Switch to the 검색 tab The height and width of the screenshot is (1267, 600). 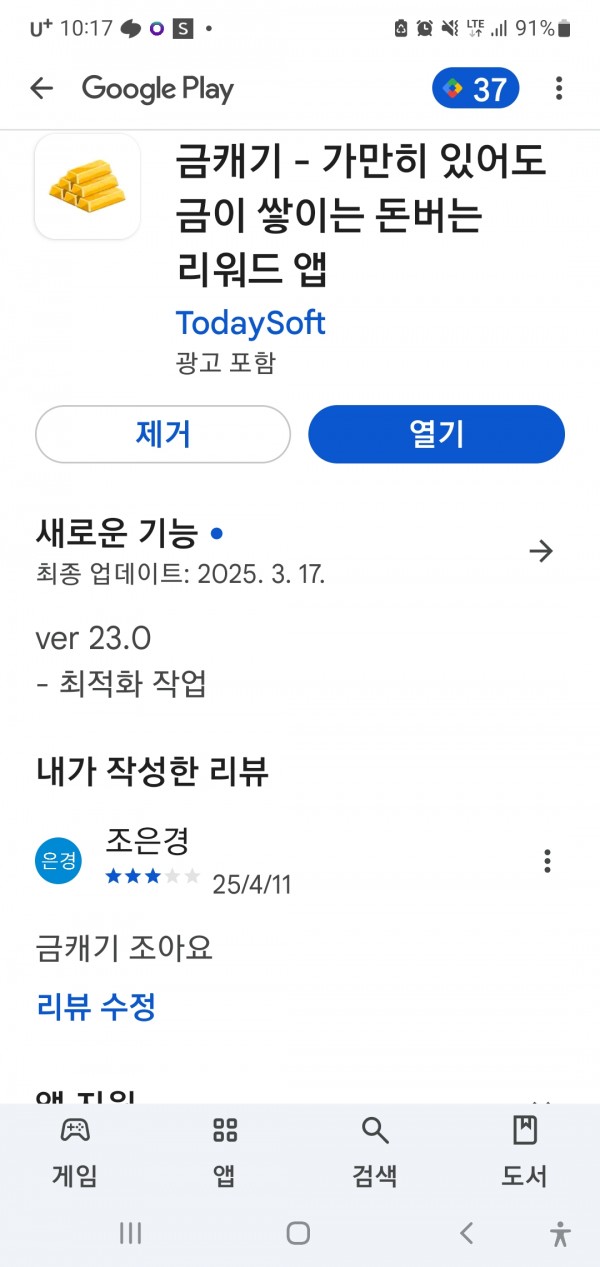[375, 1153]
